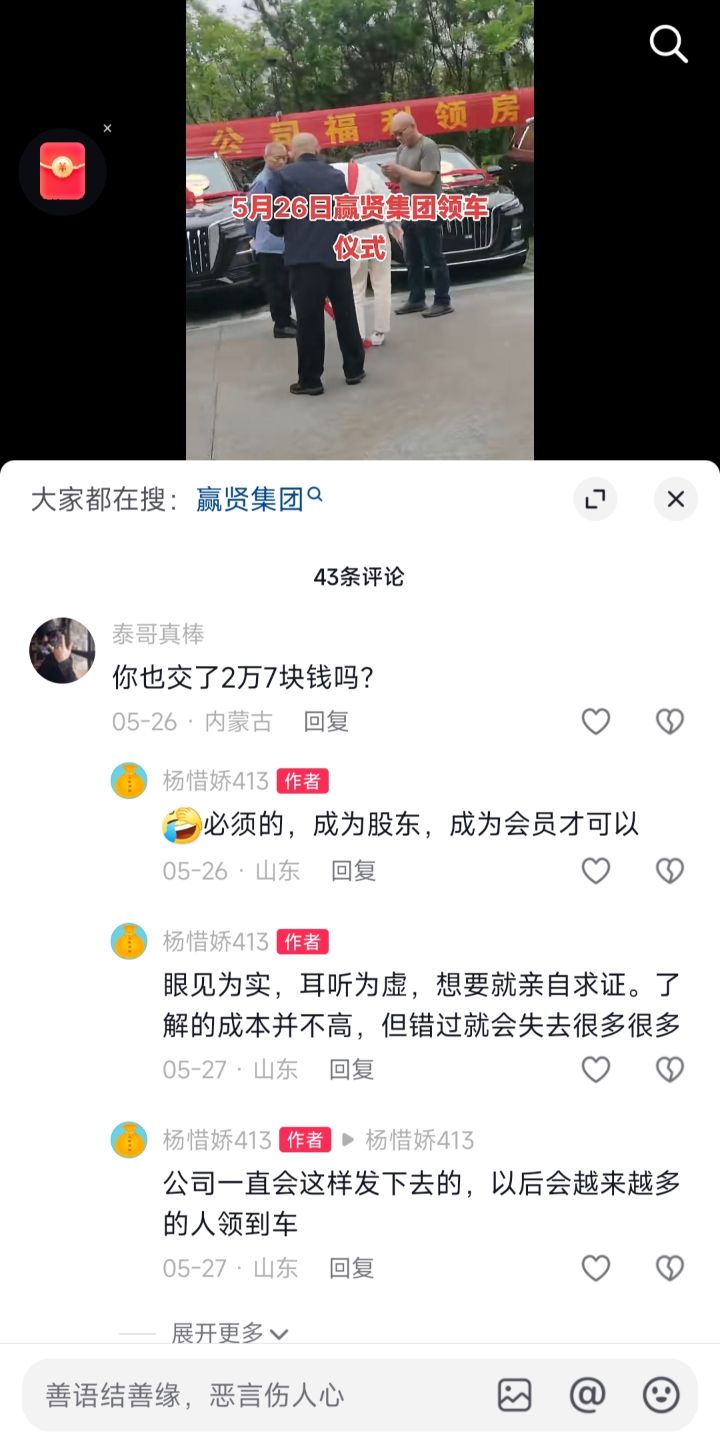Dislike 泰哥真棒's comment
The image size is (720, 1446).
point(669,721)
